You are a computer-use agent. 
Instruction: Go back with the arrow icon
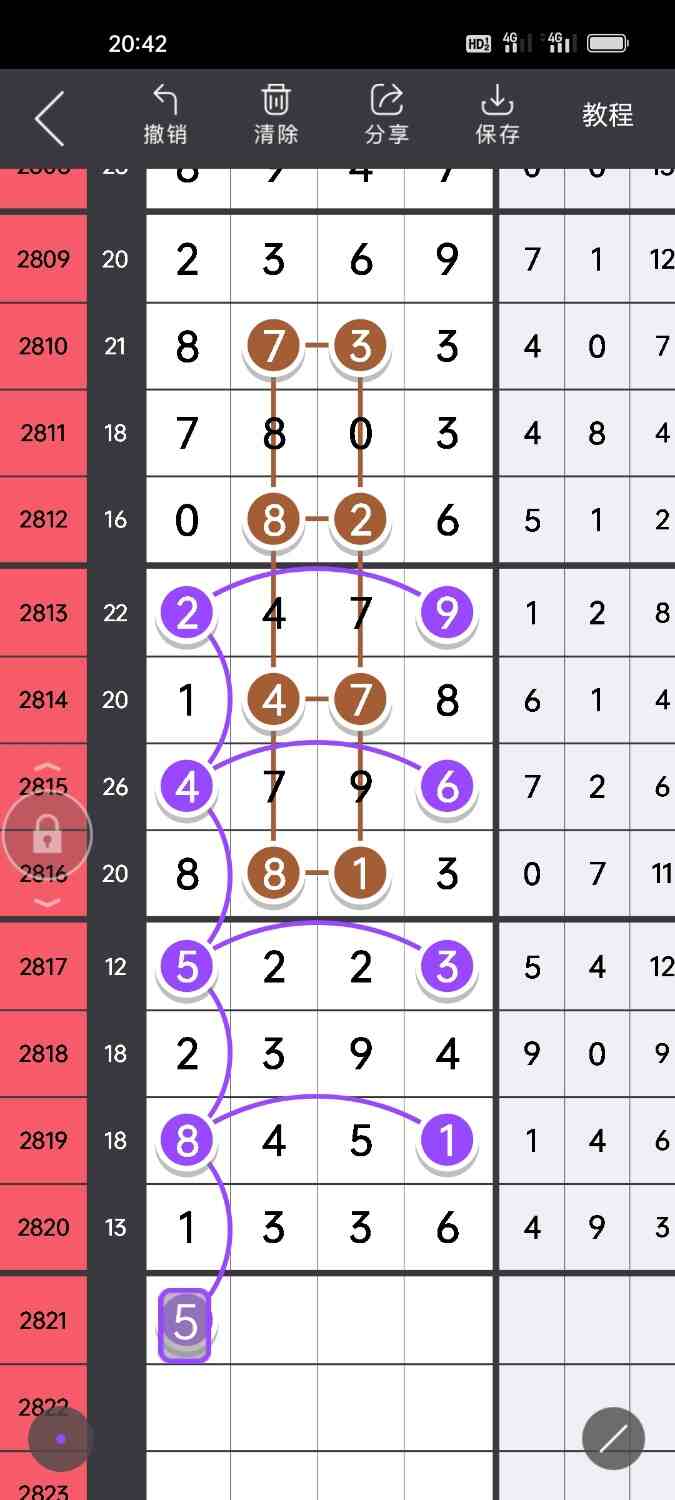pyautogui.click(x=49, y=118)
